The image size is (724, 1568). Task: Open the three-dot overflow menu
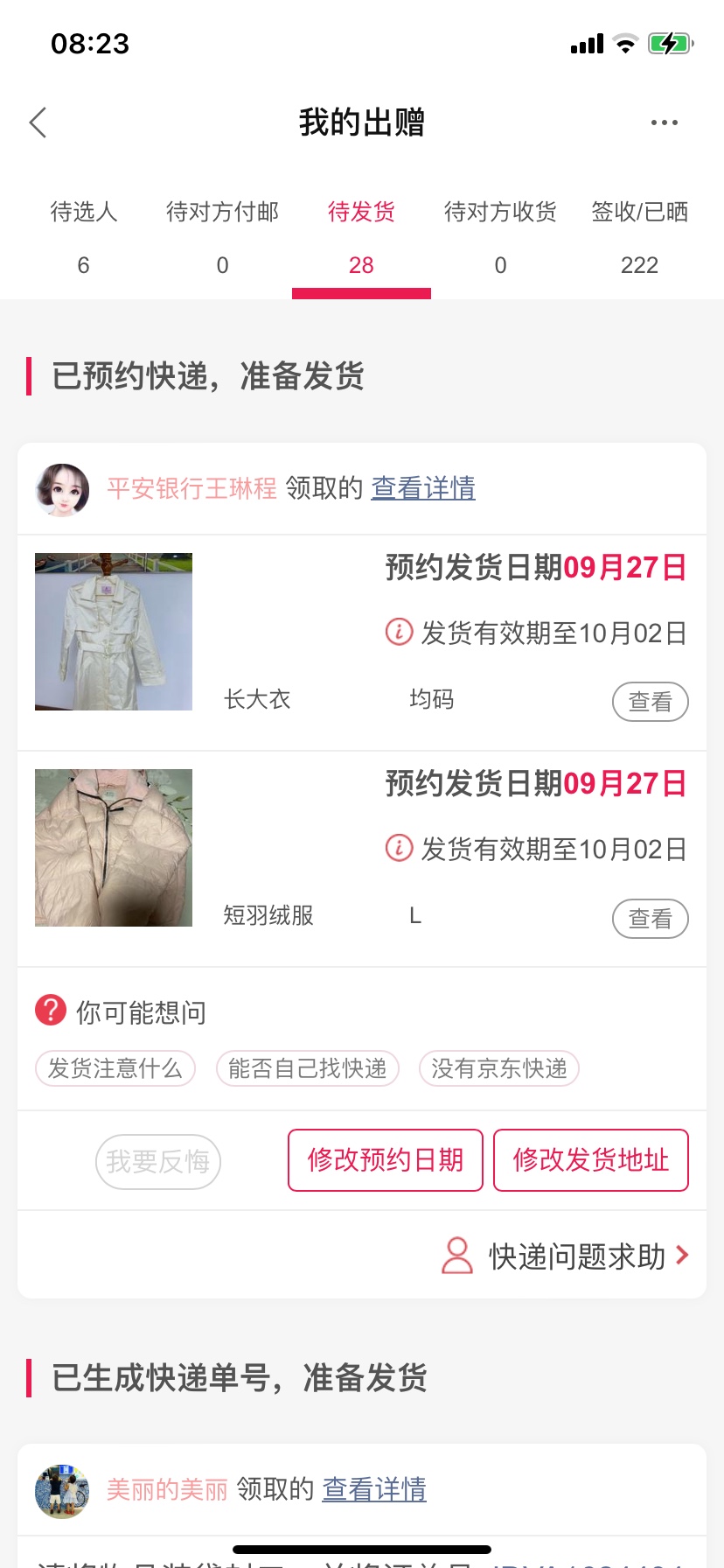coord(664,122)
